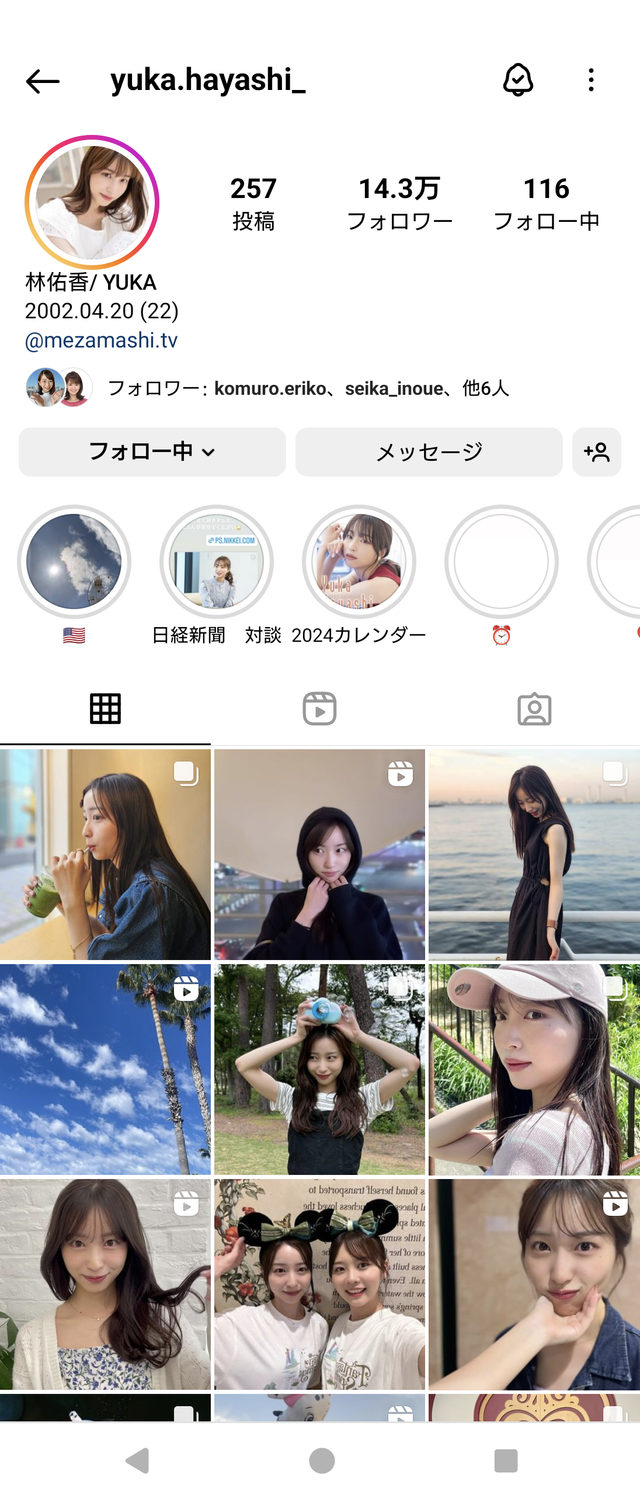Tap the フォロー中 following dropdown button
The width and height of the screenshot is (640, 1495).
[x=152, y=452]
